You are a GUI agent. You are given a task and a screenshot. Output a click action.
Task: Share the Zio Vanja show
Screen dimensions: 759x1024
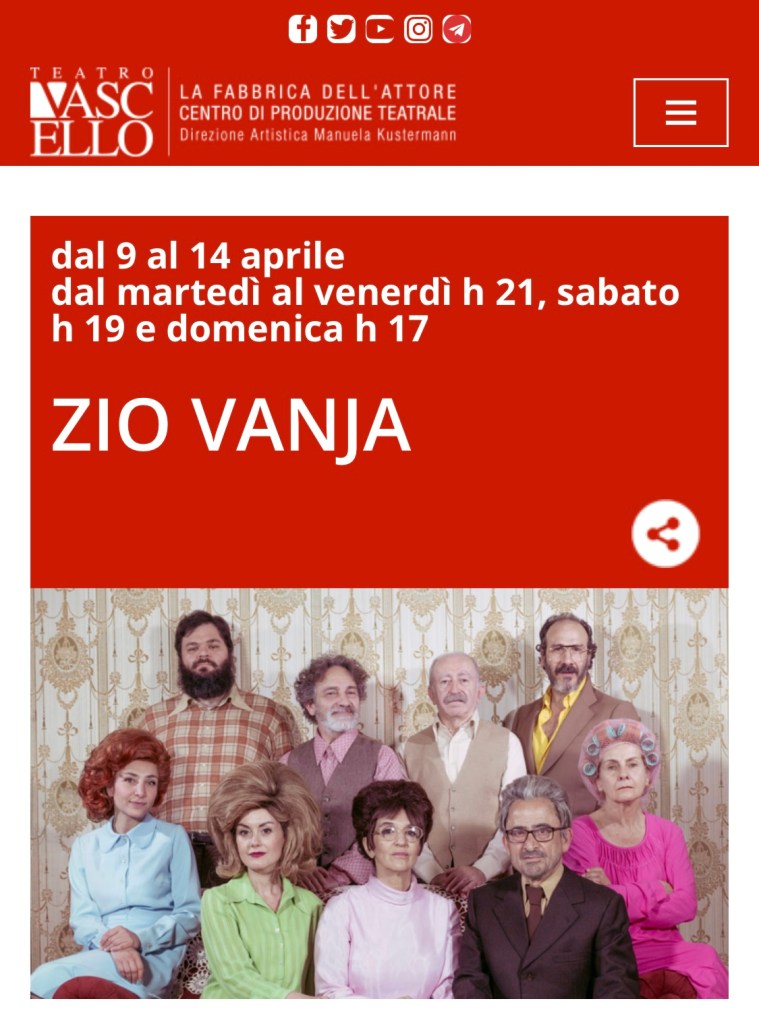pyautogui.click(x=665, y=533)
